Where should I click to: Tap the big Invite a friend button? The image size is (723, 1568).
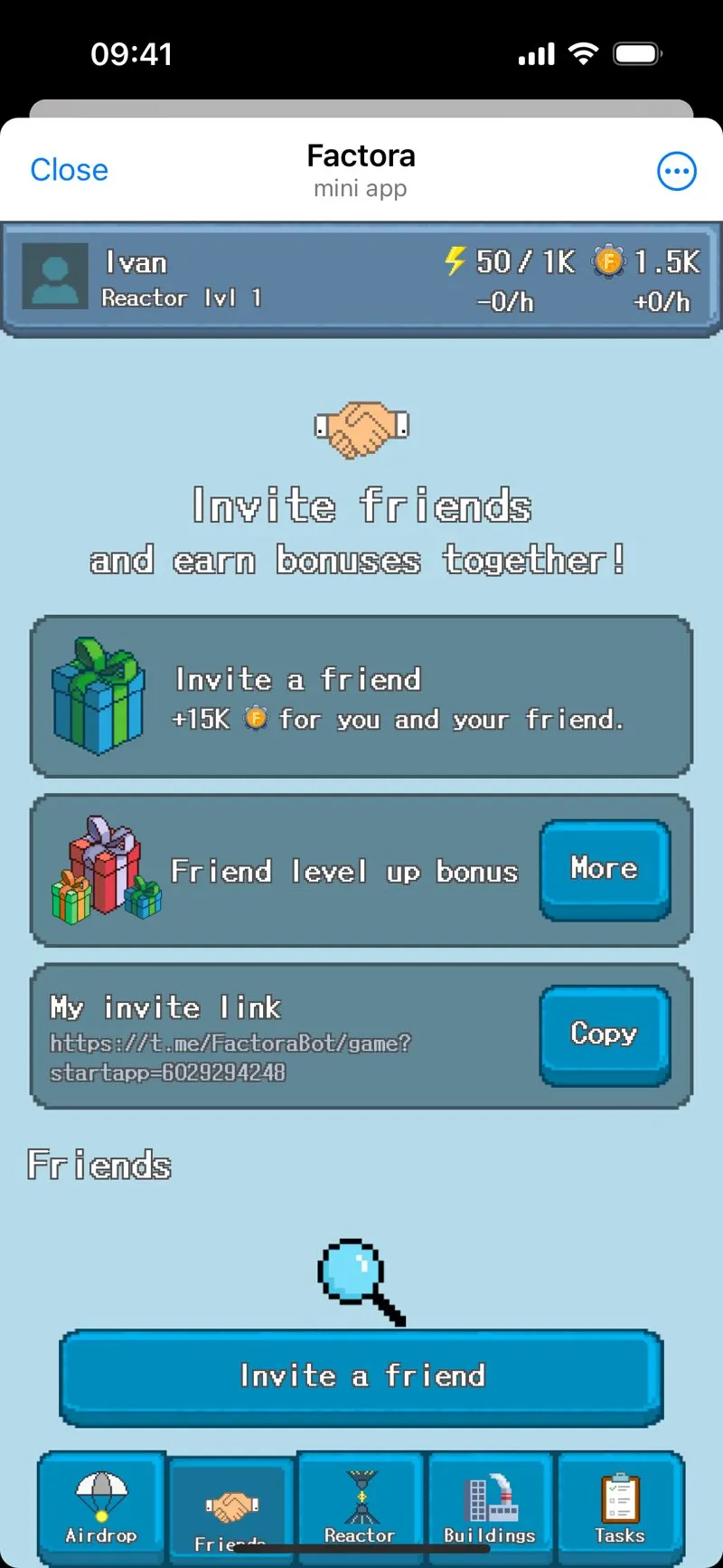(x=361, y=1377)
